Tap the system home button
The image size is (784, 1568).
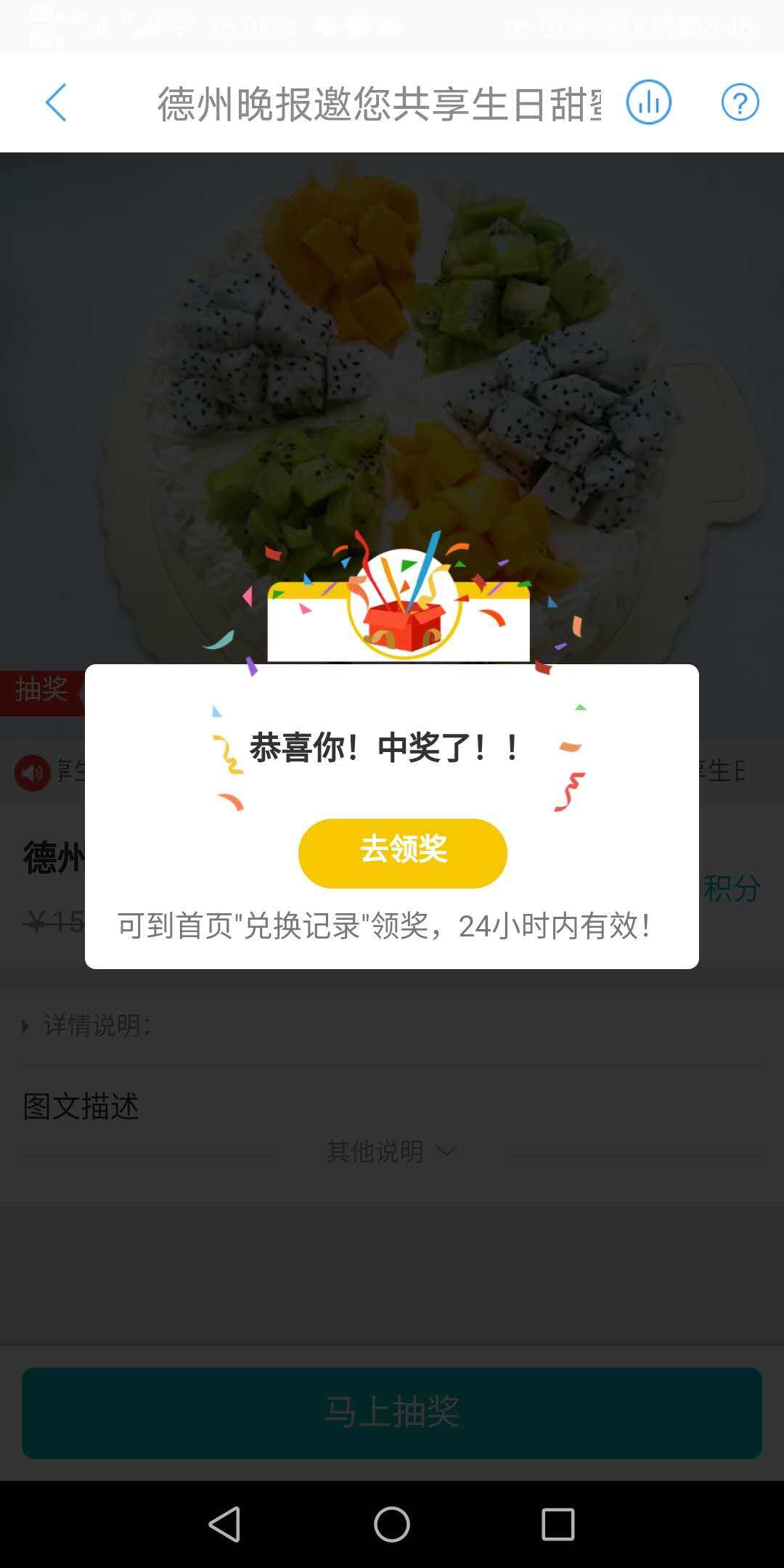click(x=392, y=1524)
